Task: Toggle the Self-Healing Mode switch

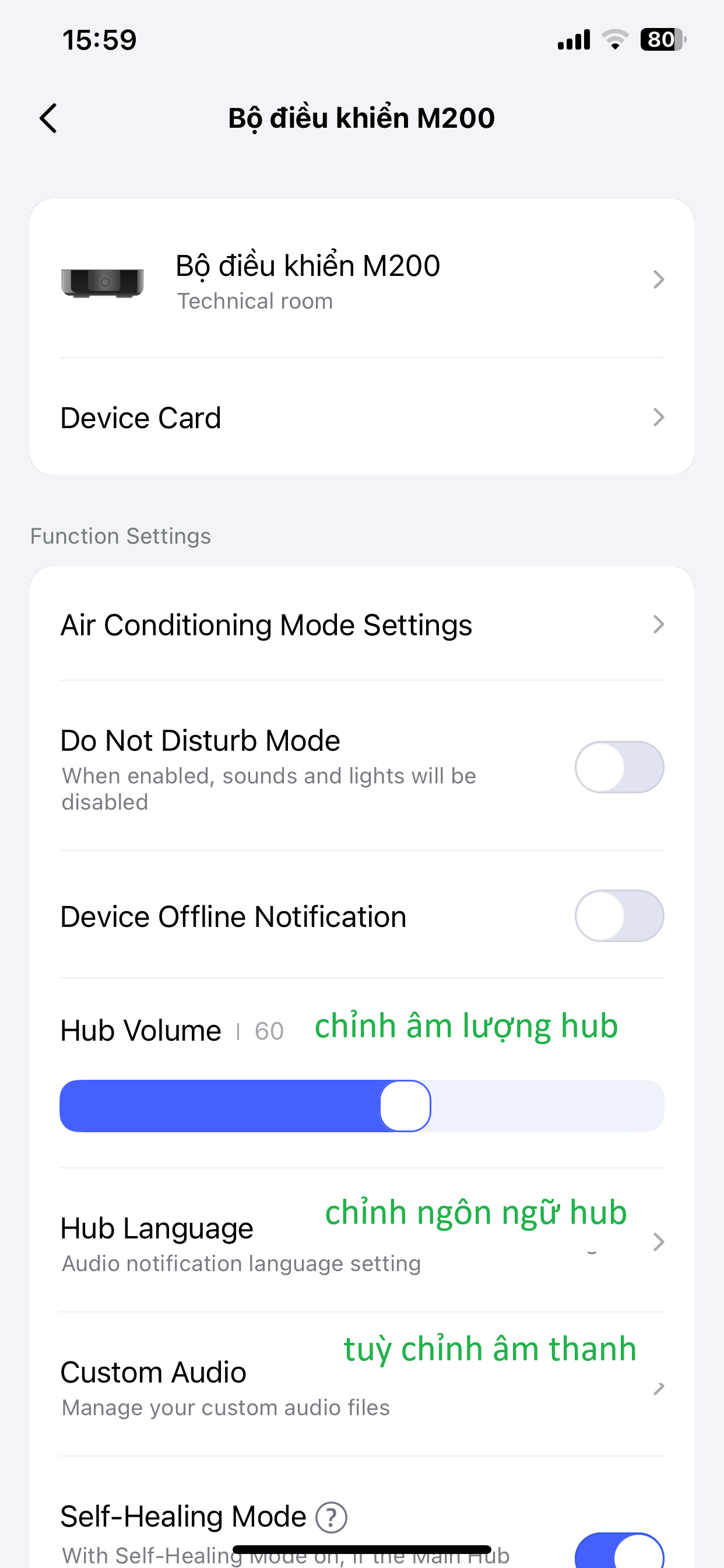Action: pos(618,1551)
